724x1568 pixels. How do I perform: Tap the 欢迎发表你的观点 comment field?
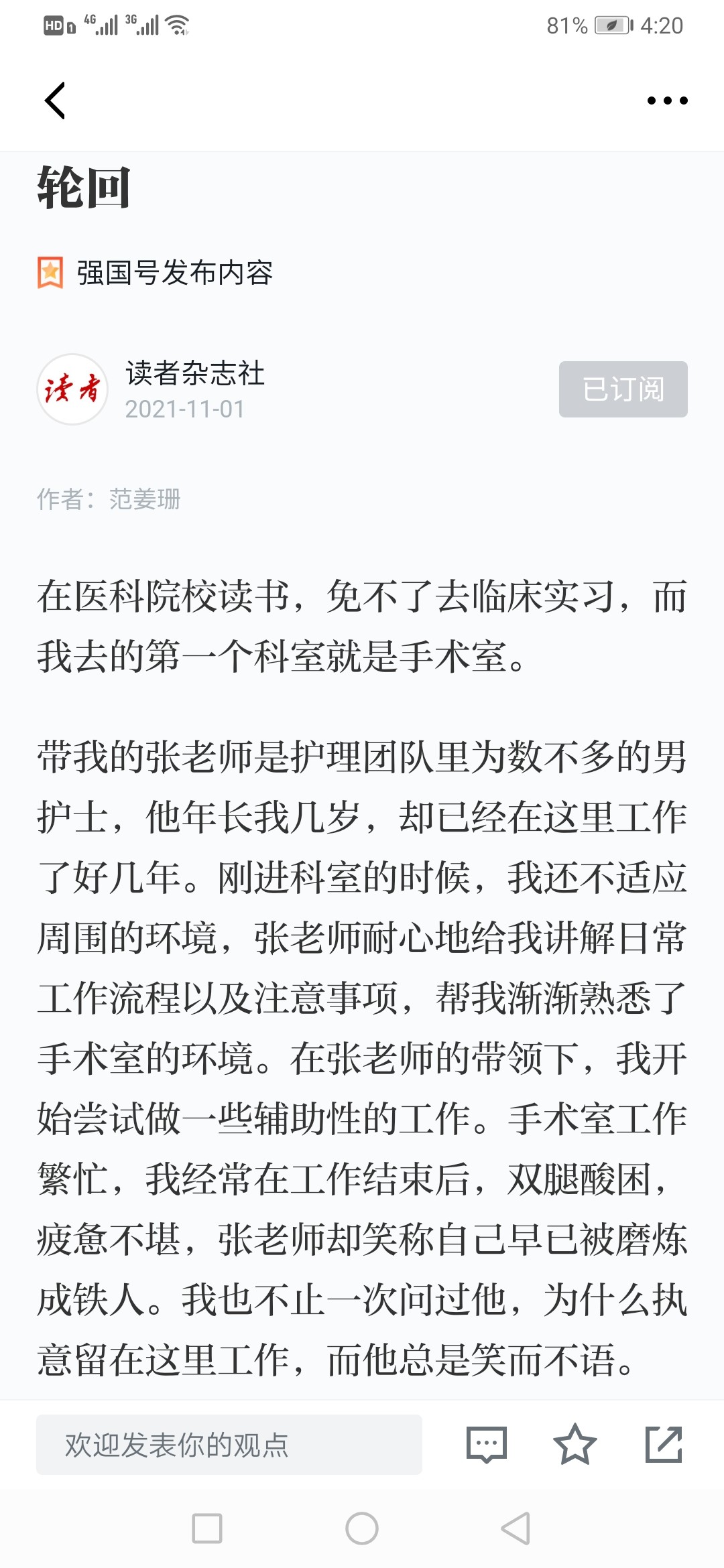(229, 1444)
